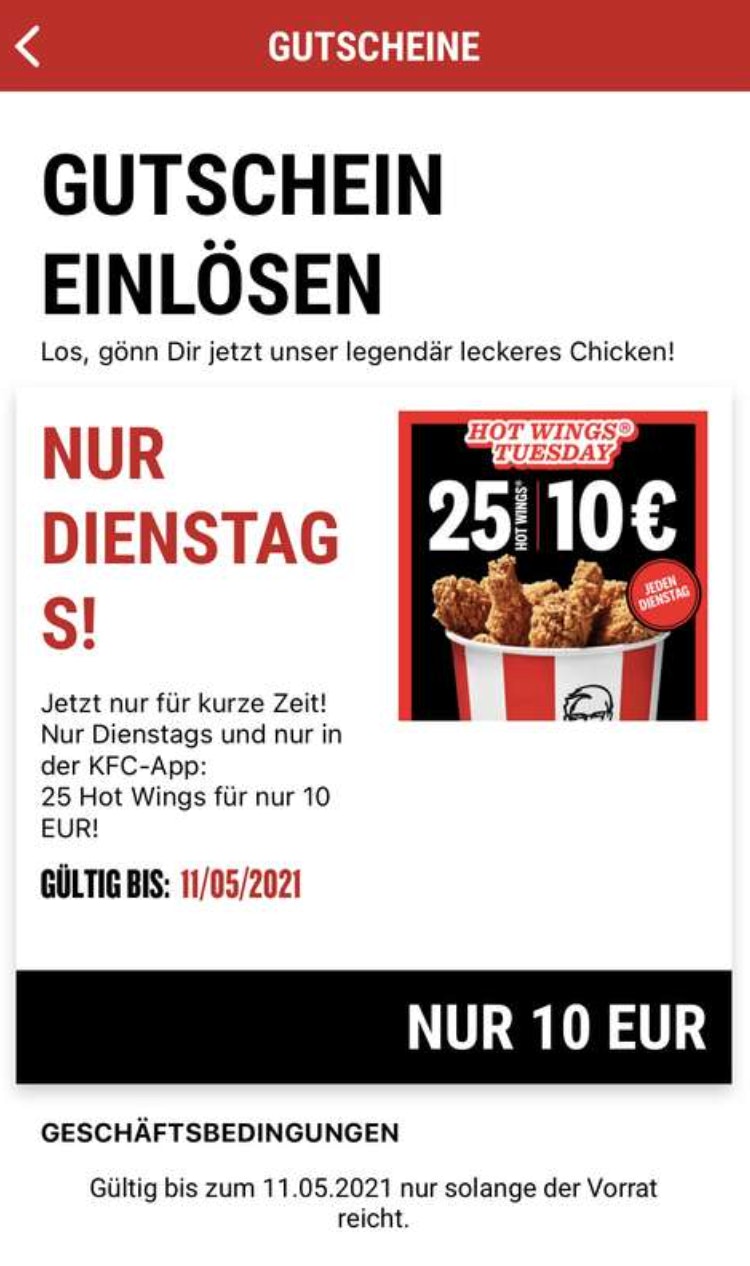Open the GESCHÄFTSBEDINGUNGEN section
This screenshot has width=750, height=1266.
(x=218, y=1133)
